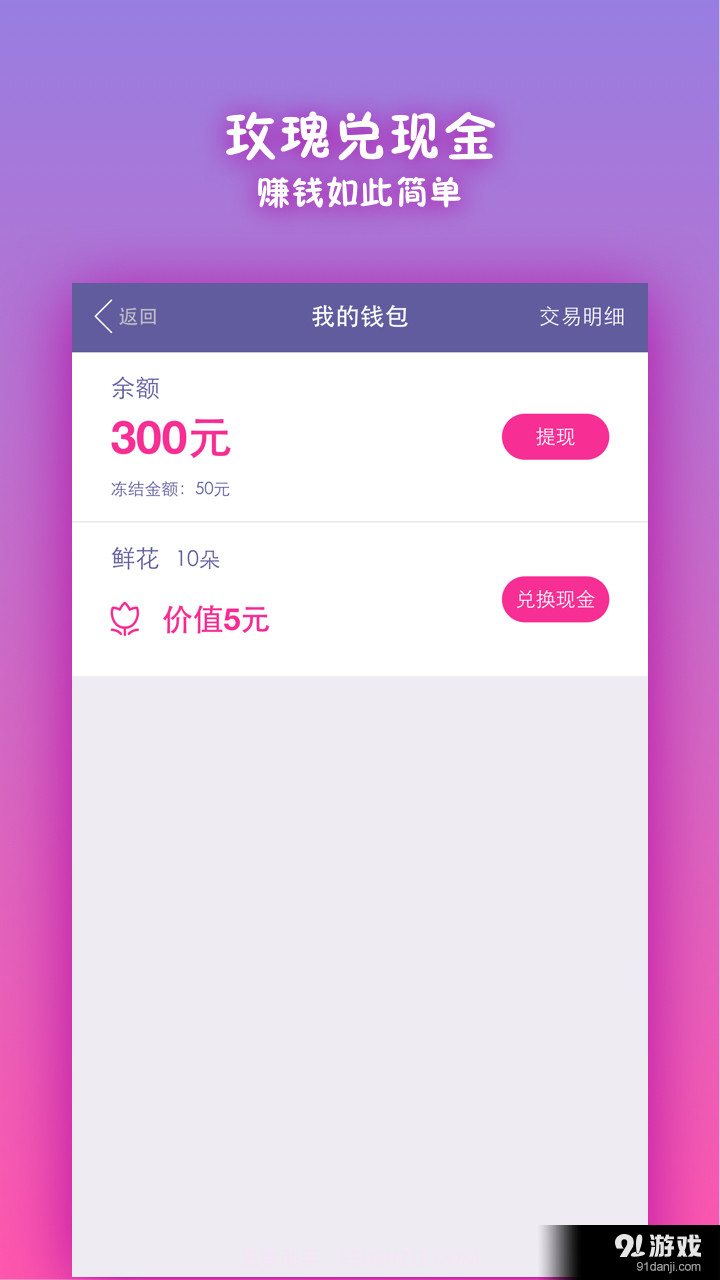Click the 鲜花 10朵 flower count
The width and height of the screenshot is (720, 1280).
(x=162, y=559)
